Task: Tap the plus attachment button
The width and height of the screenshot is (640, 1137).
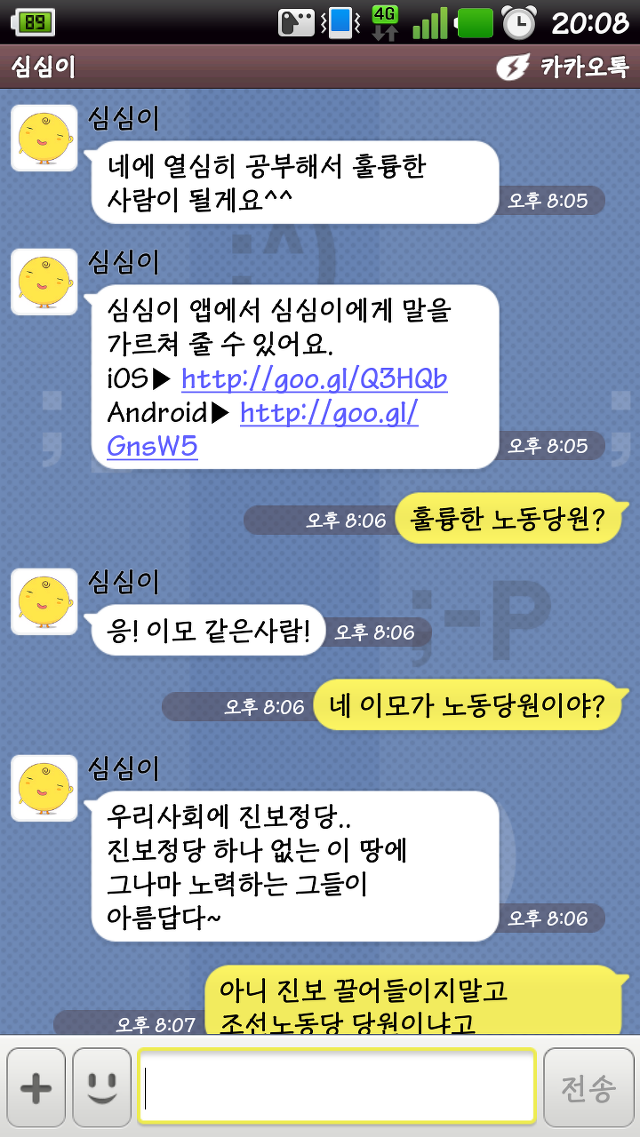Action: [36, 1087]
